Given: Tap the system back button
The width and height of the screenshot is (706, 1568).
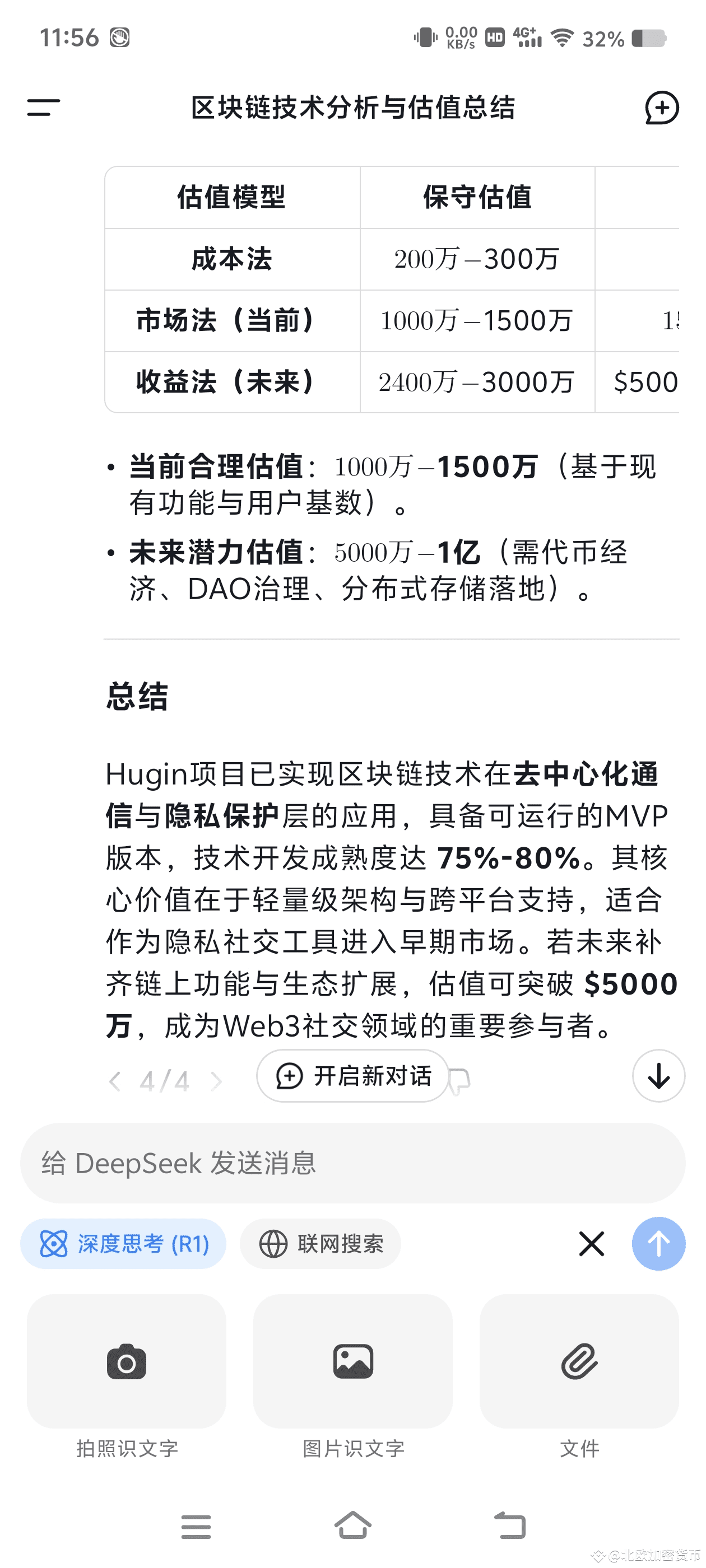Looking at the screenshot, I should pos(510,1525).
